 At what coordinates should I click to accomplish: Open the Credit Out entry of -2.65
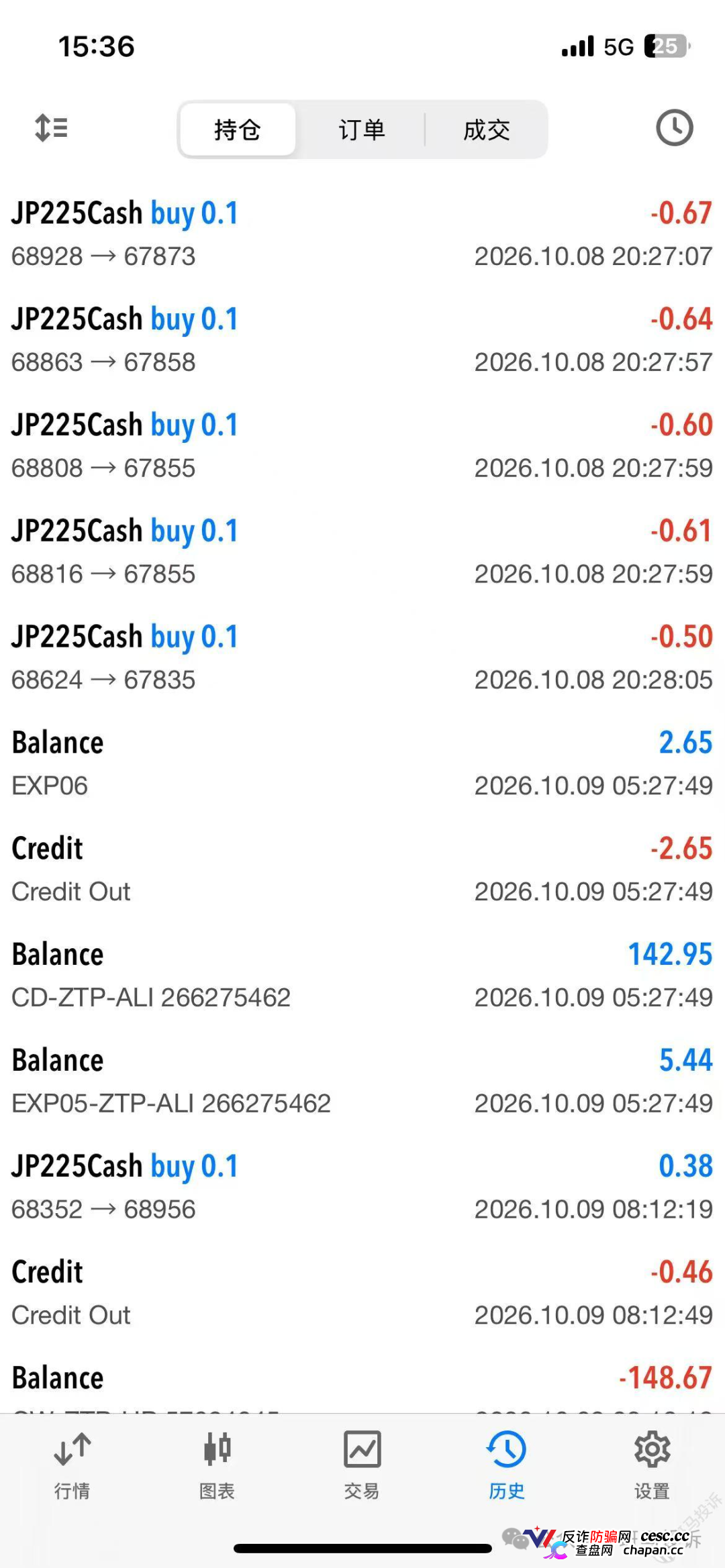click(362, 870)
